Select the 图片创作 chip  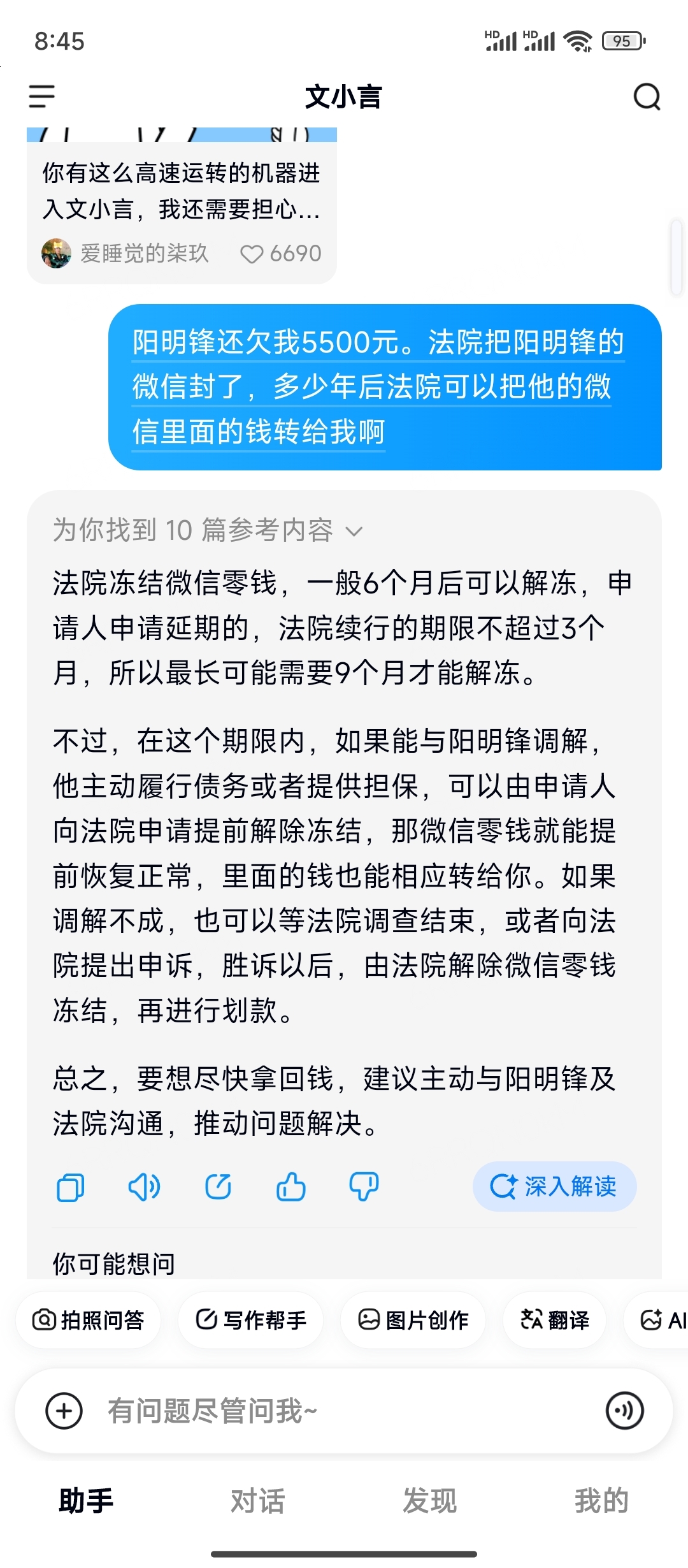[413, 1320]
